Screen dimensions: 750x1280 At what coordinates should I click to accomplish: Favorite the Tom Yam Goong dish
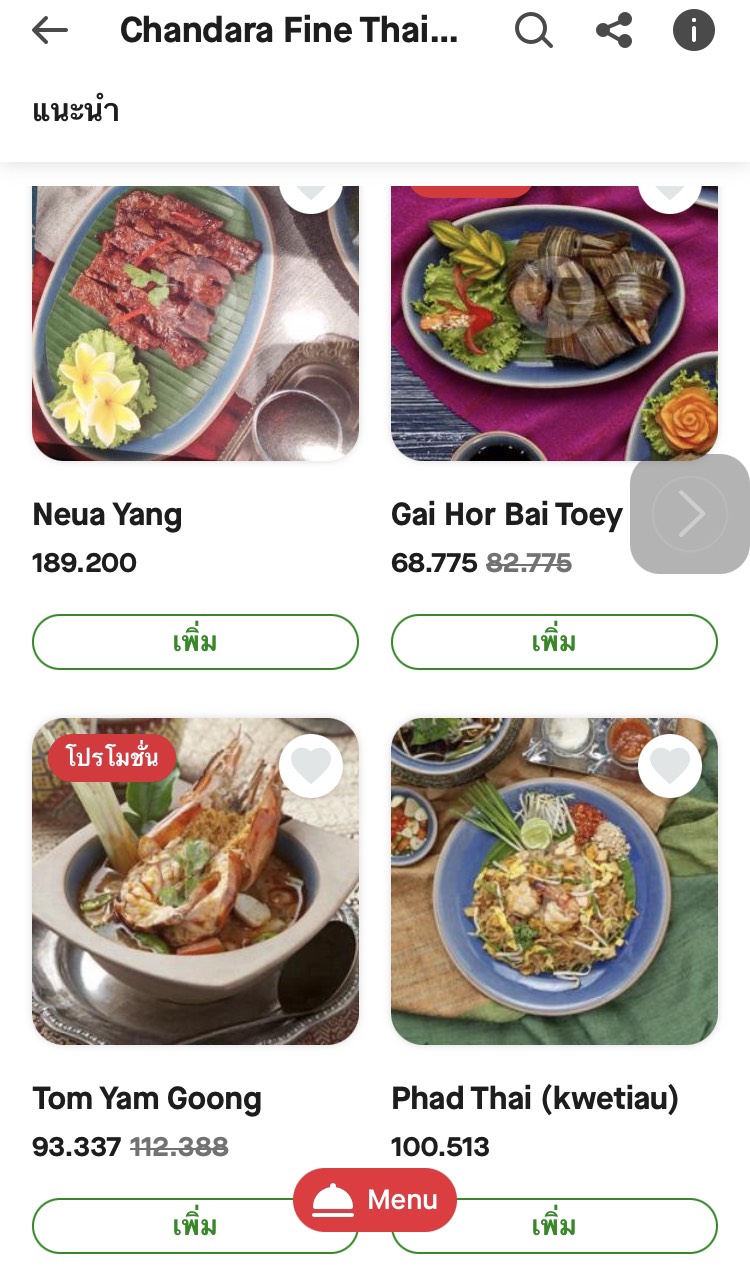point(311,766)
